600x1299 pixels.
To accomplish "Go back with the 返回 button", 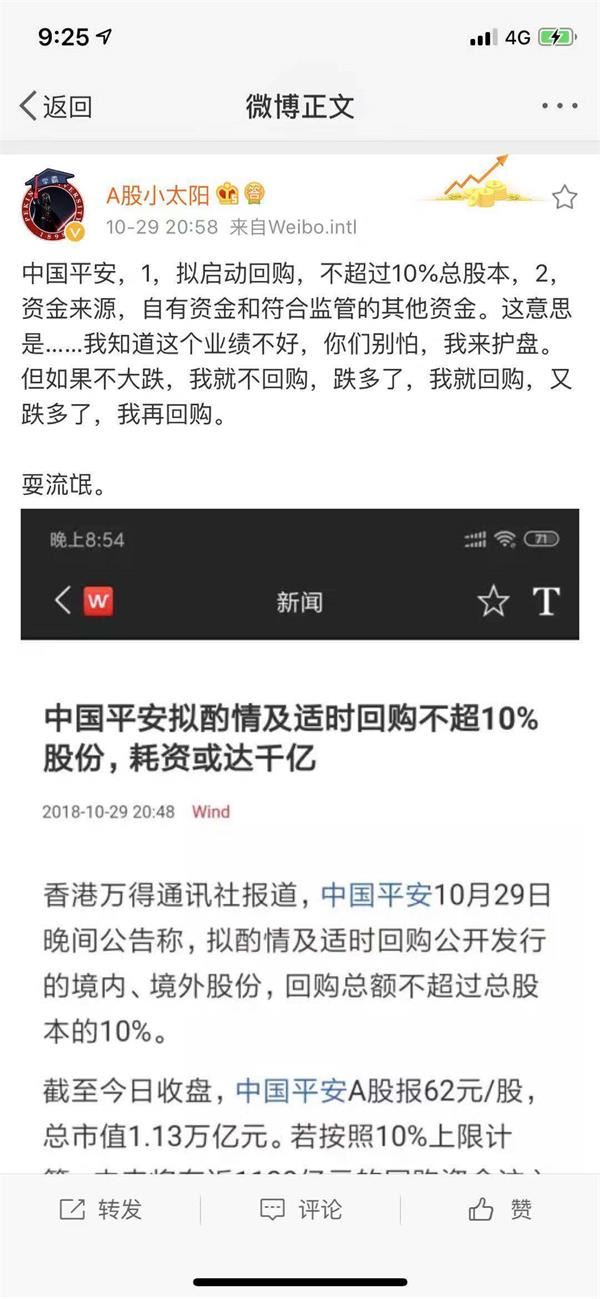I will point(56,106).
